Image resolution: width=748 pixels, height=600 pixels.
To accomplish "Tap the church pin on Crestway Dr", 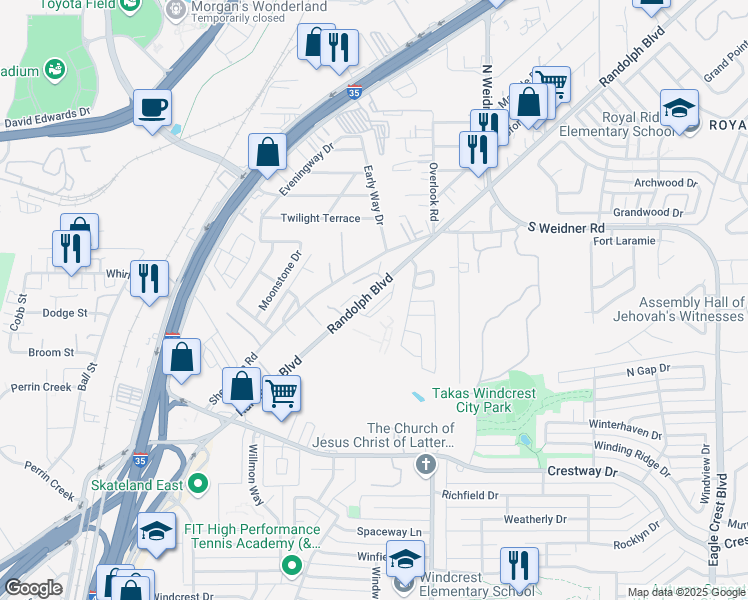I will (426, 465).
